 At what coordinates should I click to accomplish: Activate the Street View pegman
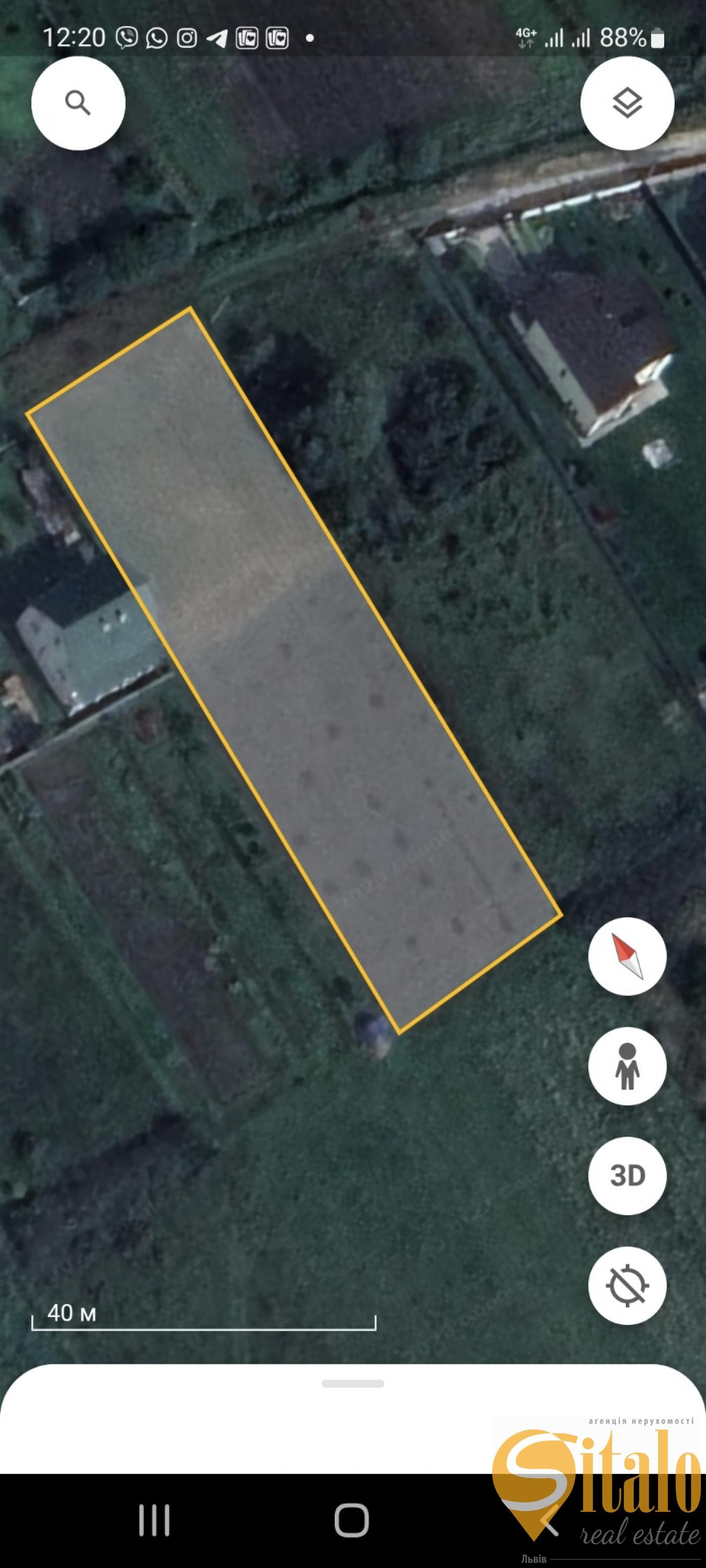tap(627, 1067)
